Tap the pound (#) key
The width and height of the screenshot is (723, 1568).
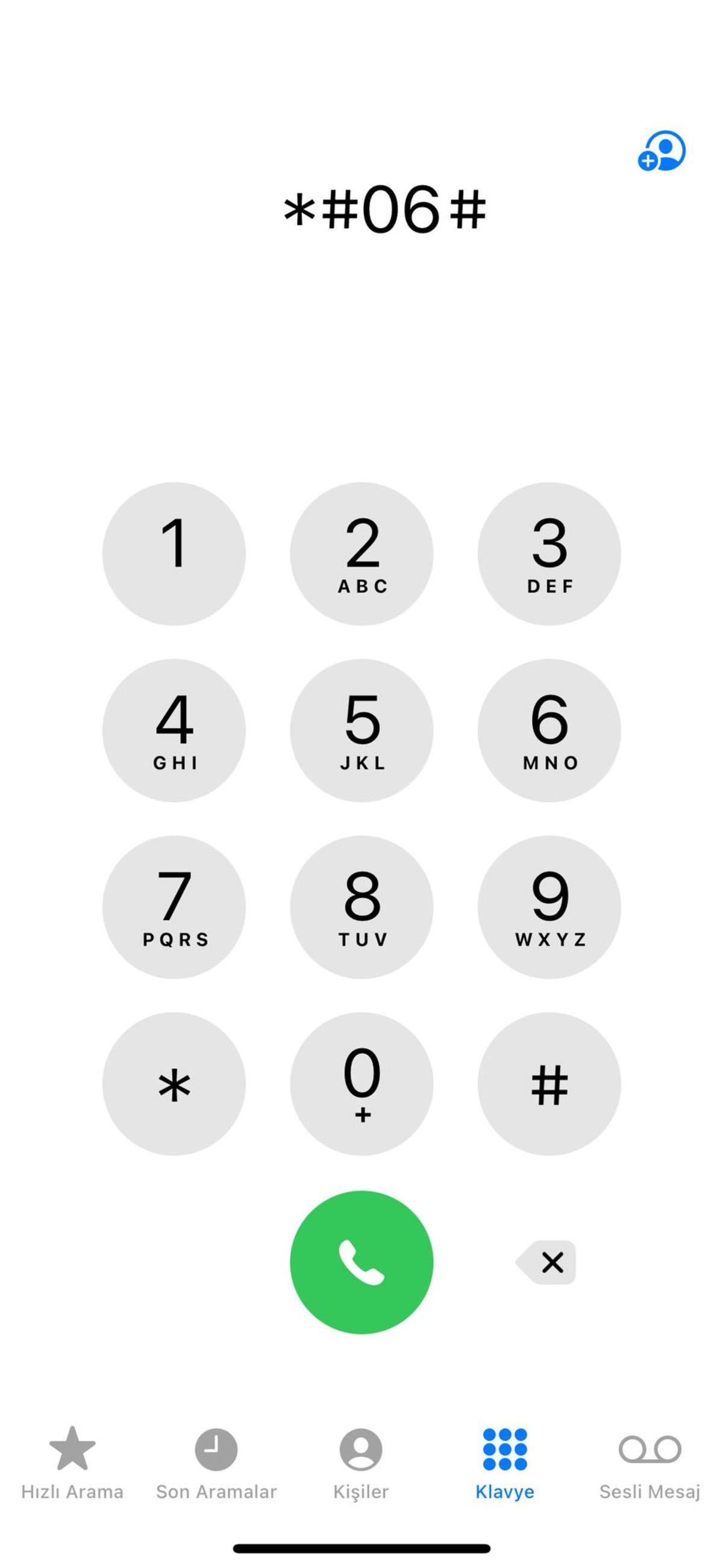click(x=549, y=1083)
